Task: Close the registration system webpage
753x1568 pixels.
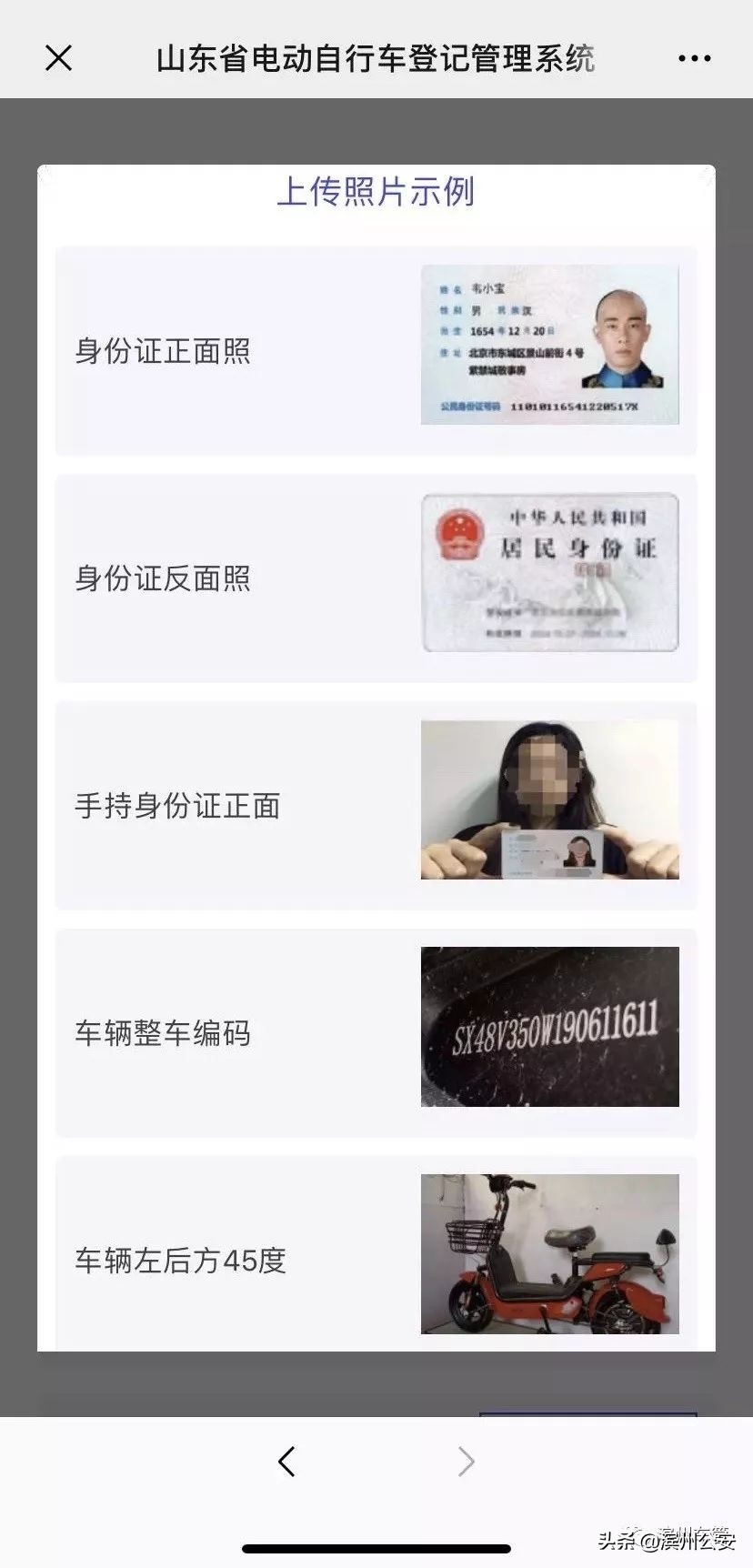Action: (59, 58)
